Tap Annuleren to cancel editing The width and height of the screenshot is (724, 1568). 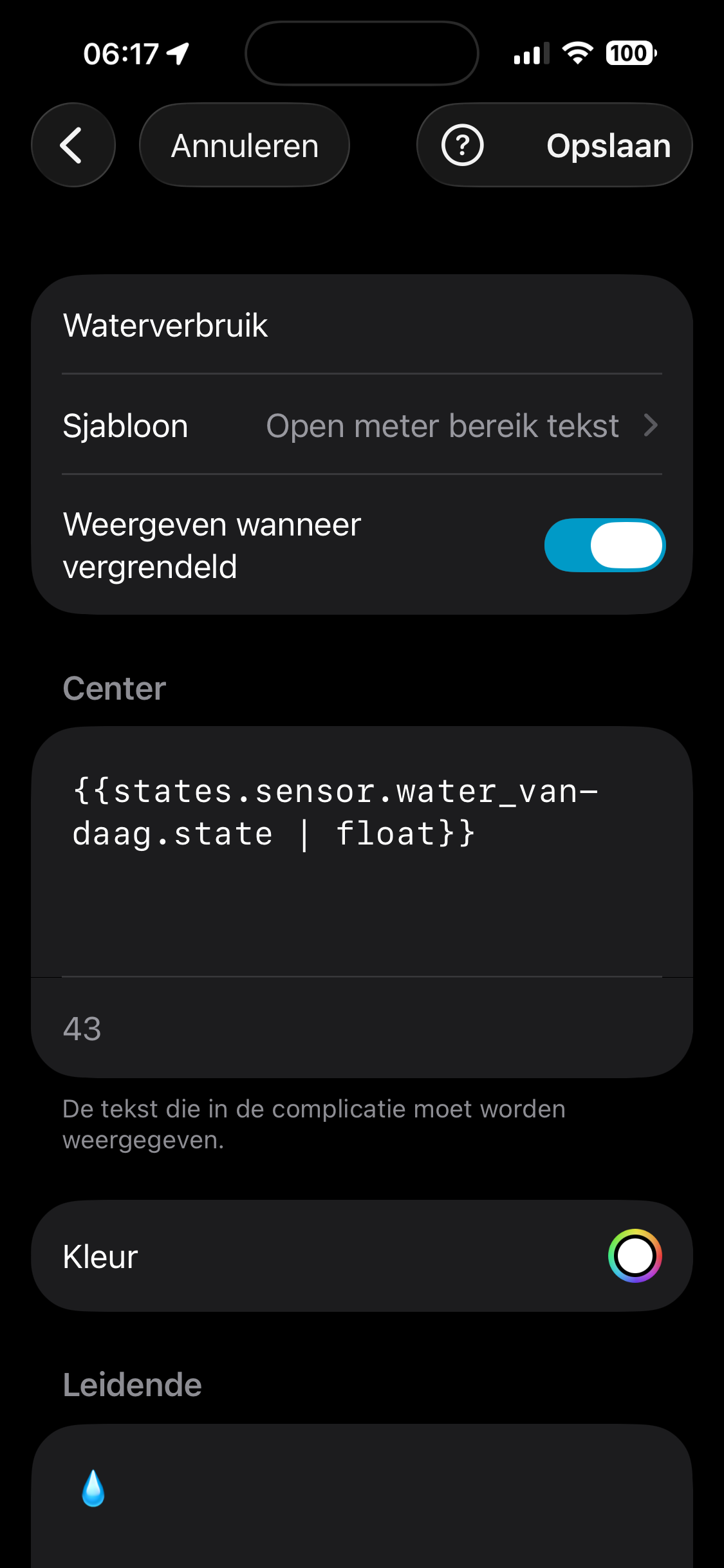click(245, 145)
